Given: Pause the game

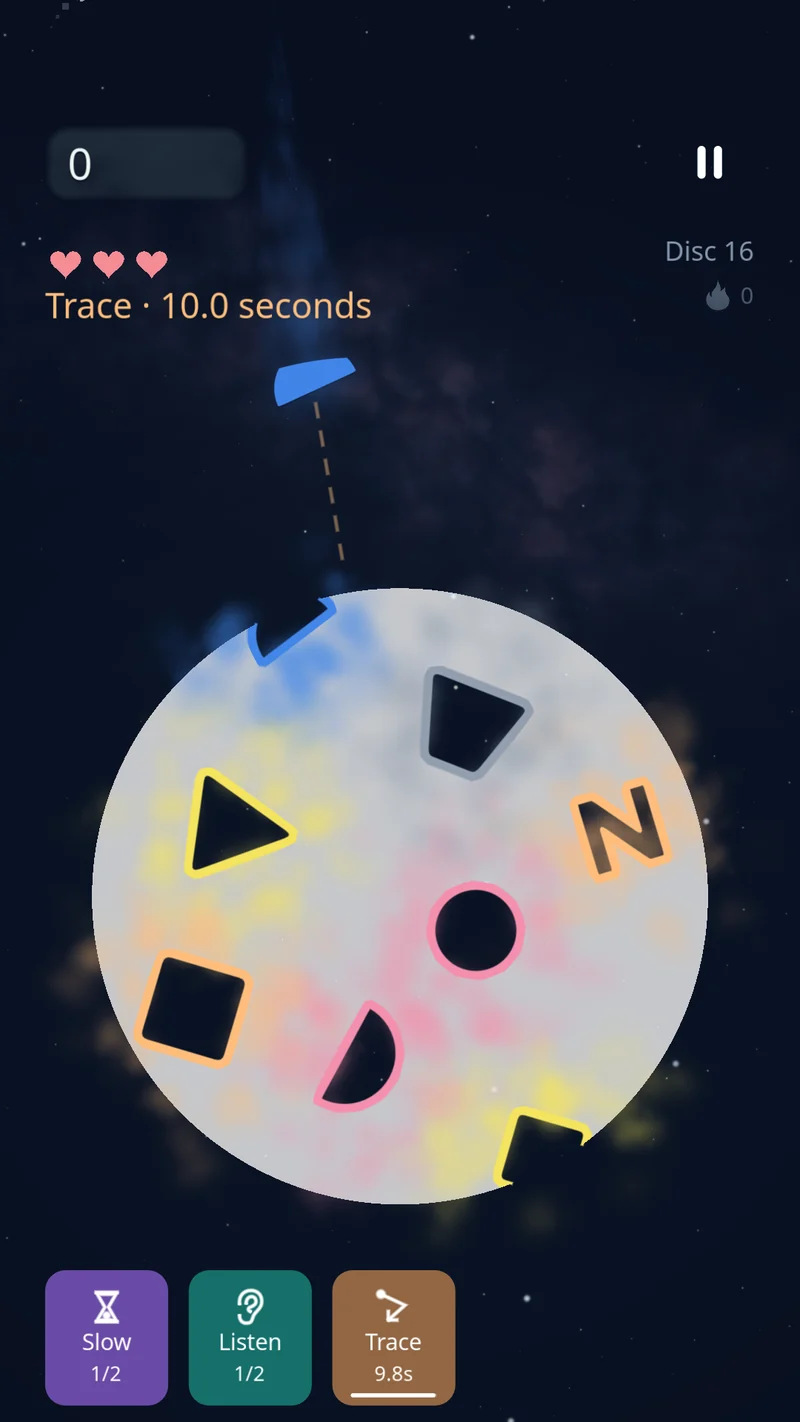Looking at the screenshot, I should (x=709, y=162).
